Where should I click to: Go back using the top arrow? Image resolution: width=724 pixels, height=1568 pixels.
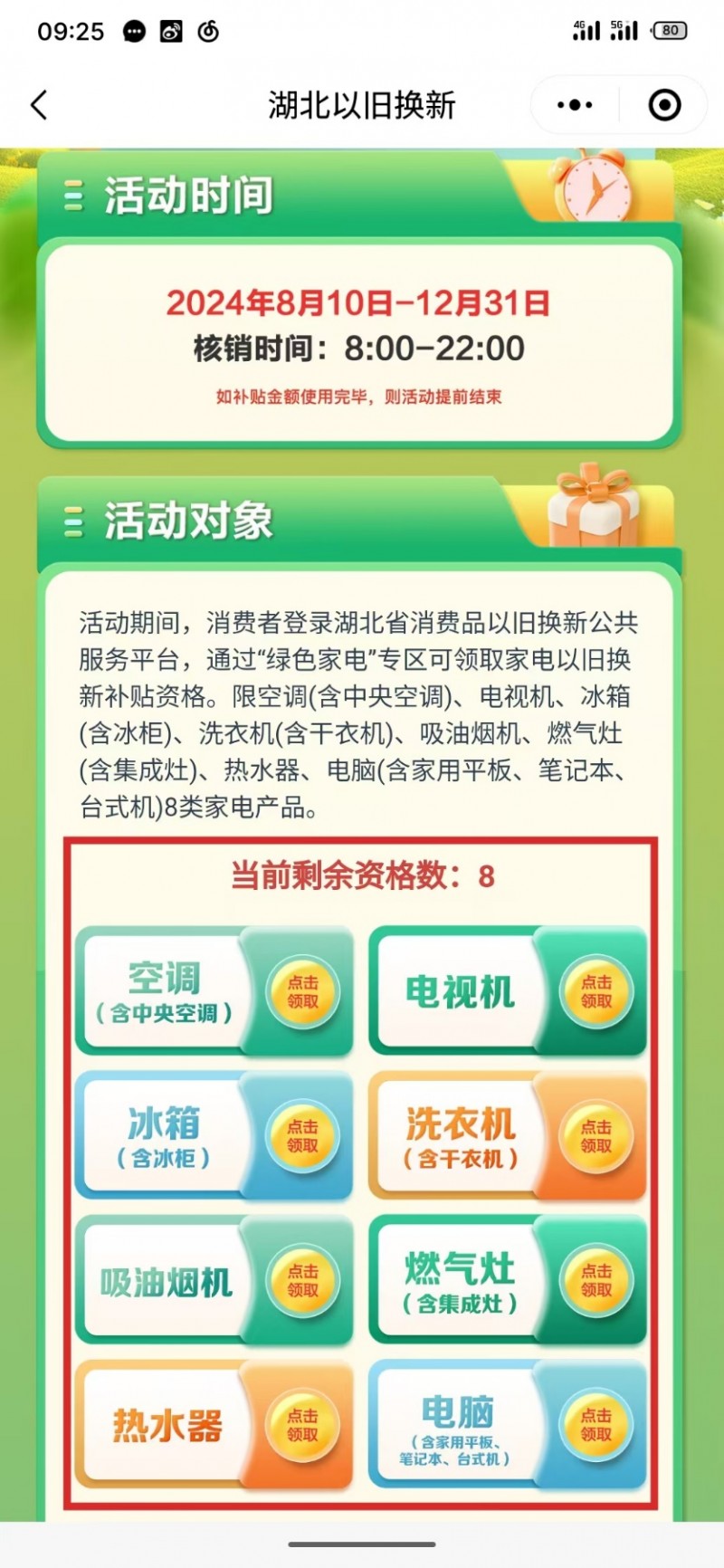pyautogui.click(x=39, y=105)
